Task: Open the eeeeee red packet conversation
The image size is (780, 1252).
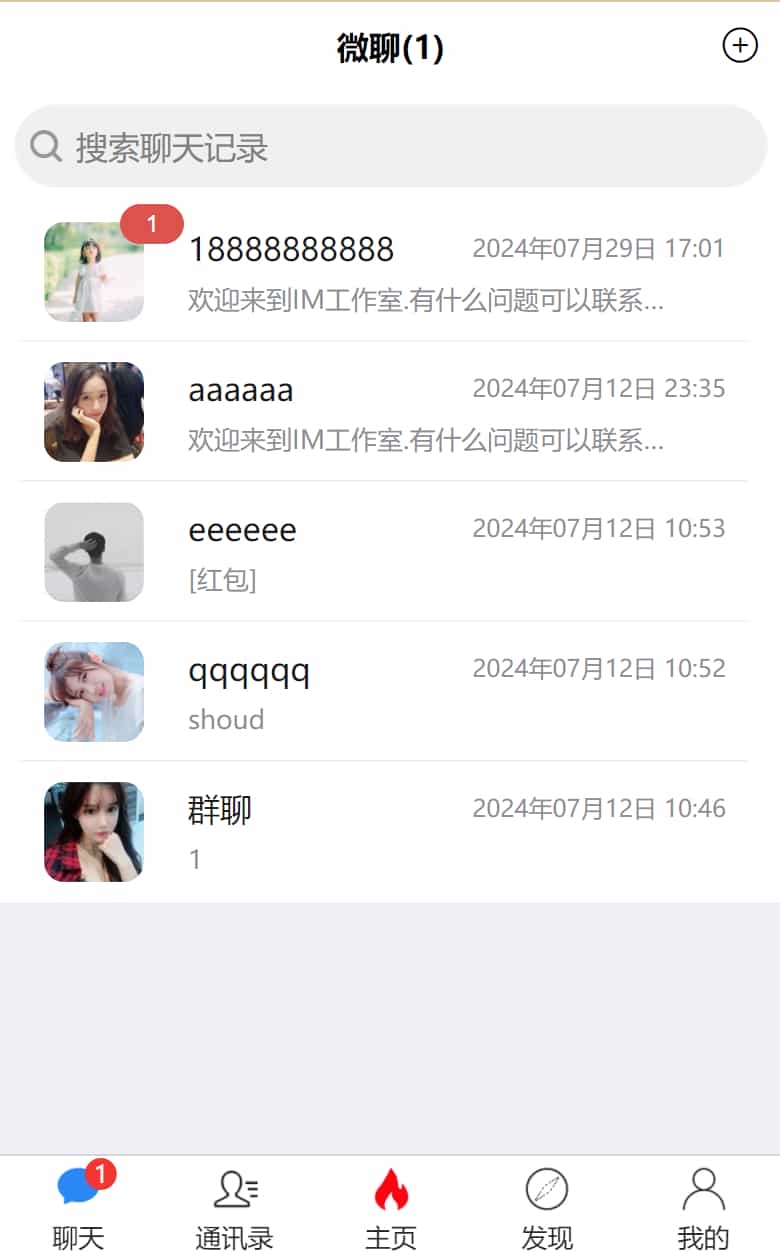Action: (x=390, y=552)
